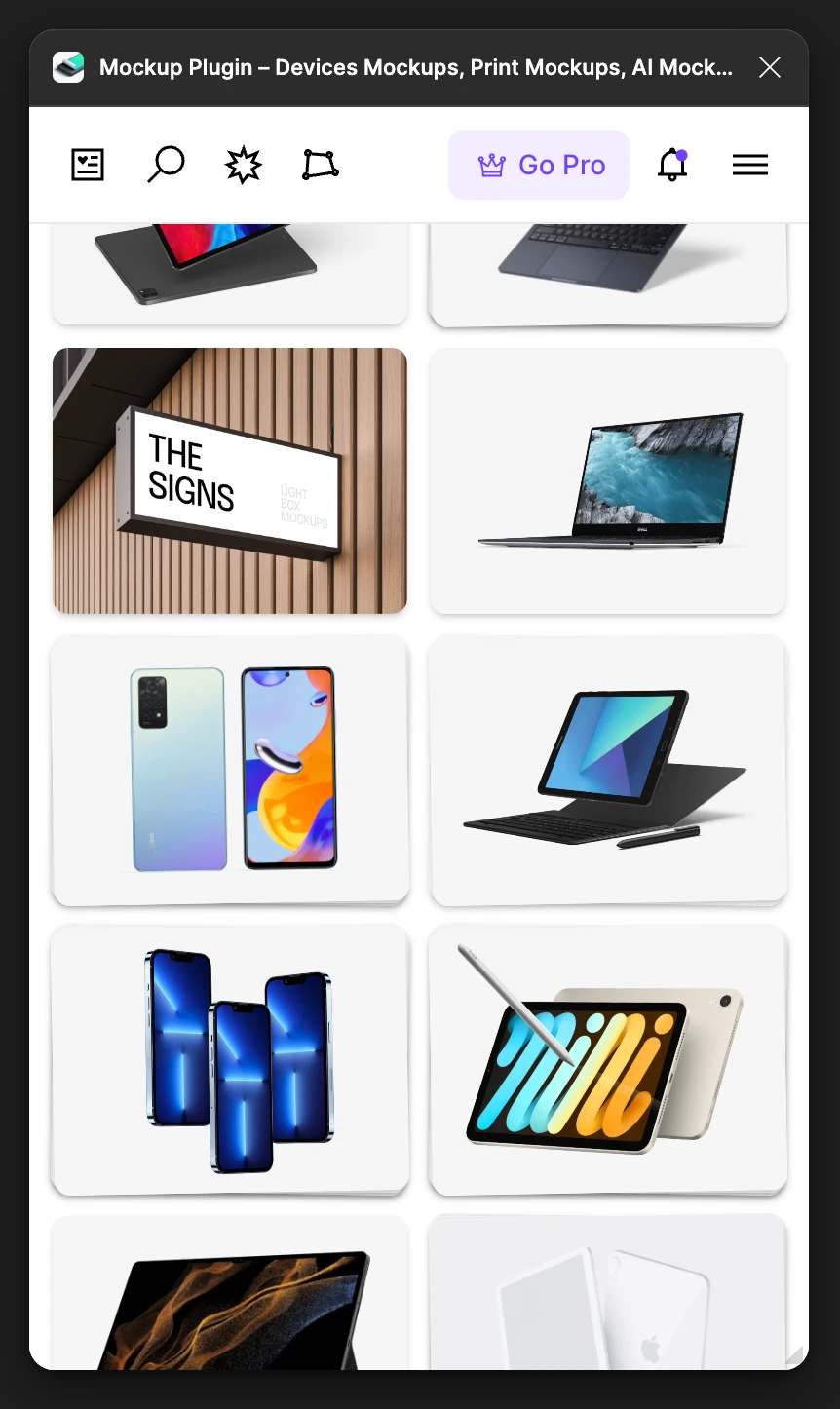The image size is (840, 1409).
Task: Open the notifications bell
Action: click(x=672, y=165)
